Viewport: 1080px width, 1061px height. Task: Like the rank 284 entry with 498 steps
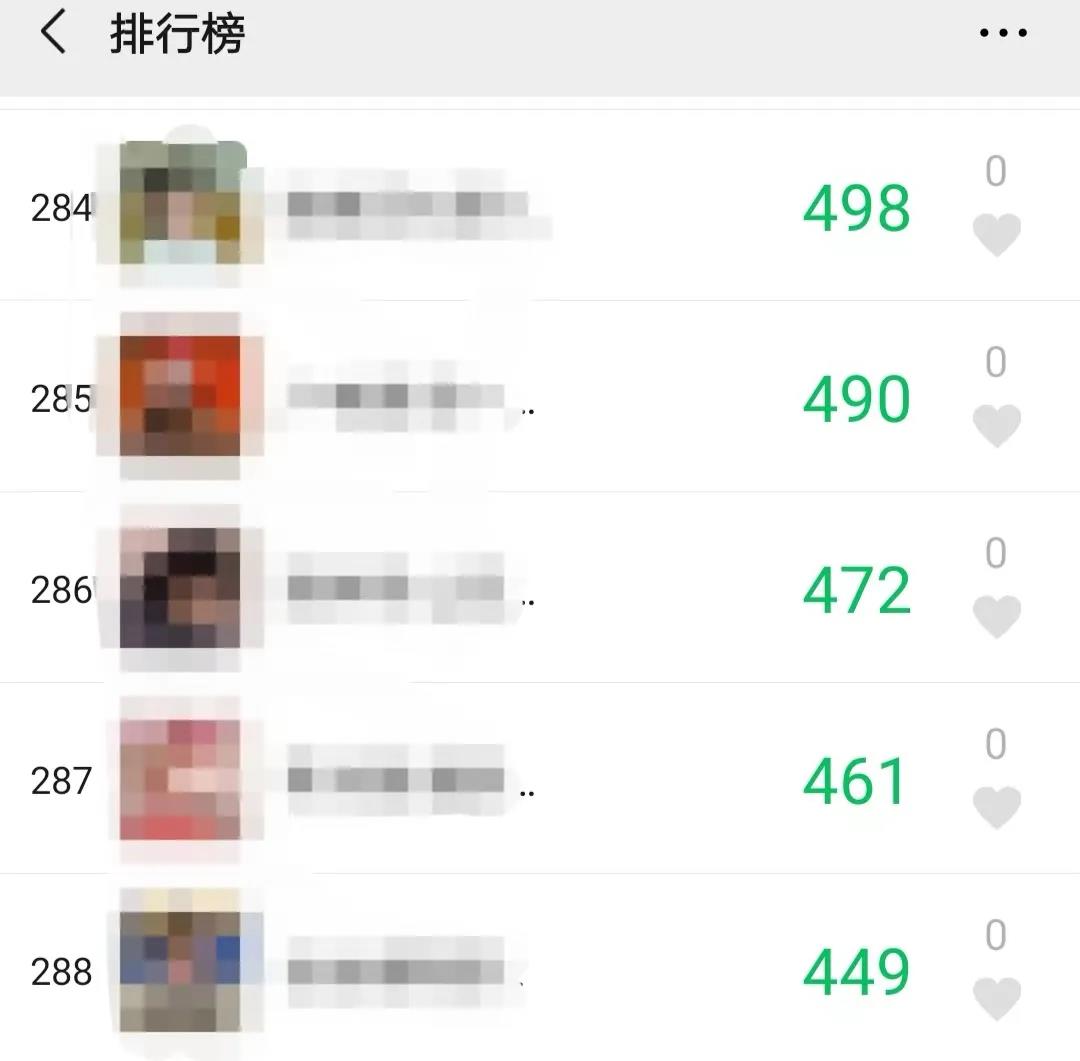996,235
